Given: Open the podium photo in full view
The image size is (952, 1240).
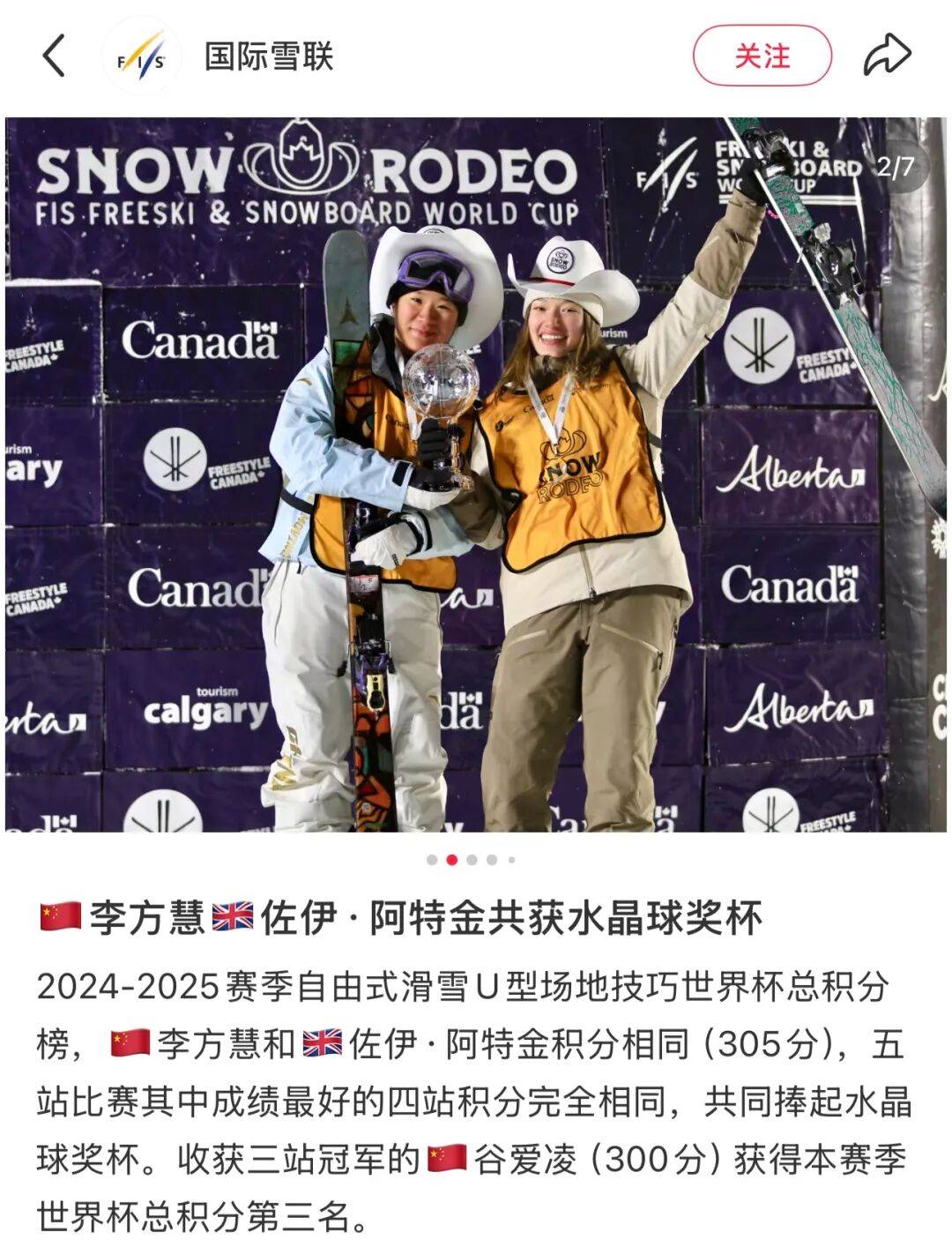Looking at the screenshot, I should 476,474.
